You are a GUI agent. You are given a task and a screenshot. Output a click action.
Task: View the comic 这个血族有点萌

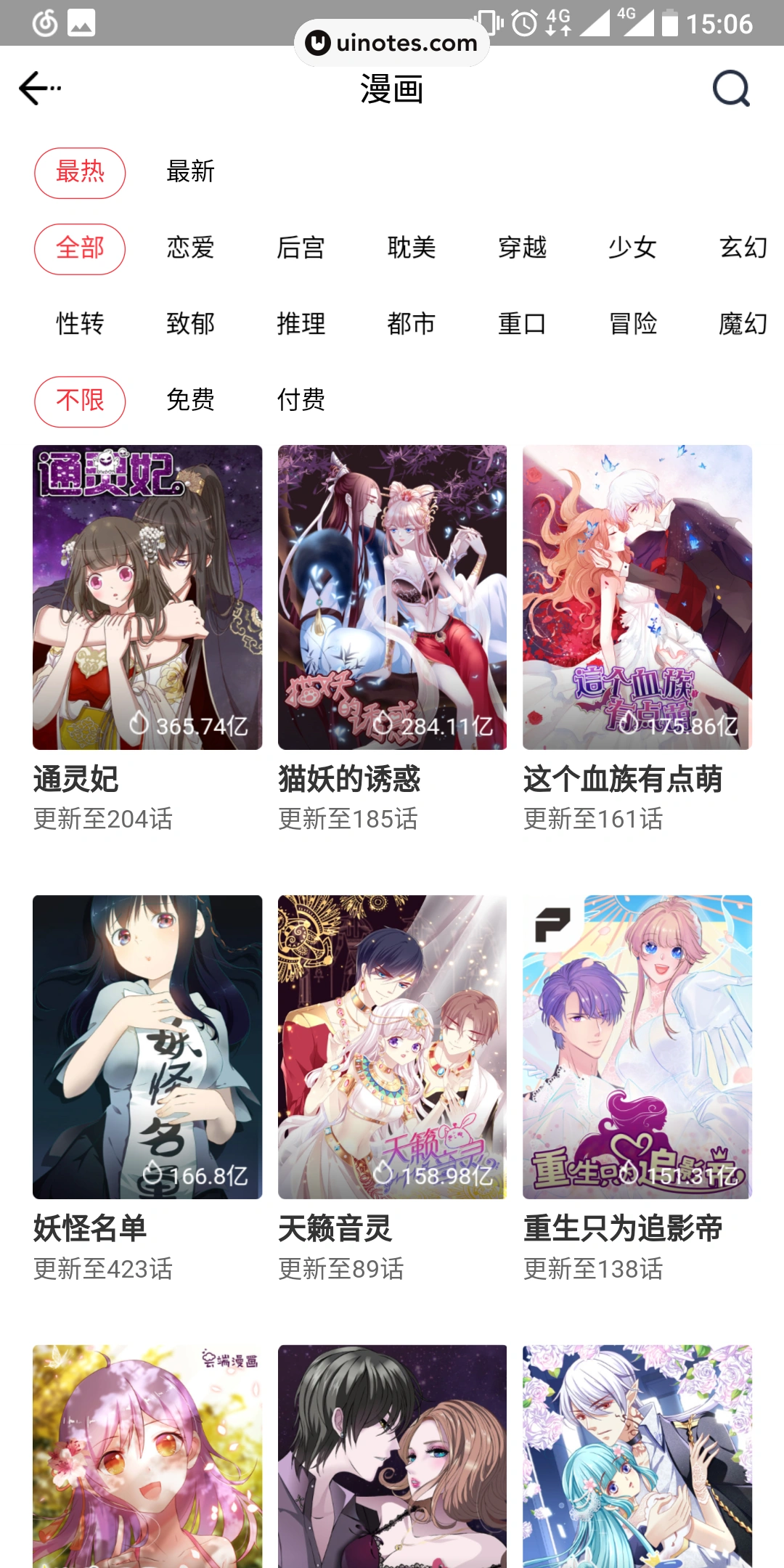(637, 597)
